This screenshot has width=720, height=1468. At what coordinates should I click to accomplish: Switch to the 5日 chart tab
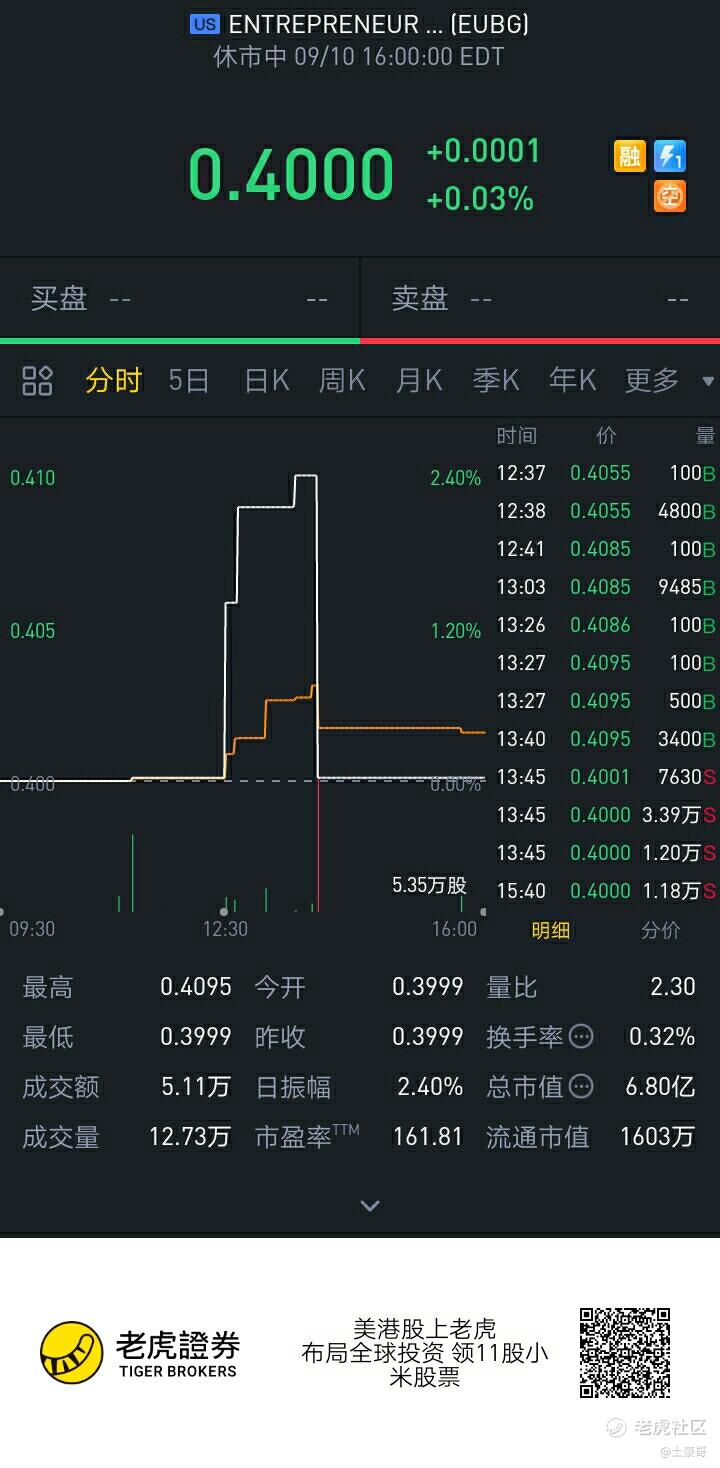189,381
